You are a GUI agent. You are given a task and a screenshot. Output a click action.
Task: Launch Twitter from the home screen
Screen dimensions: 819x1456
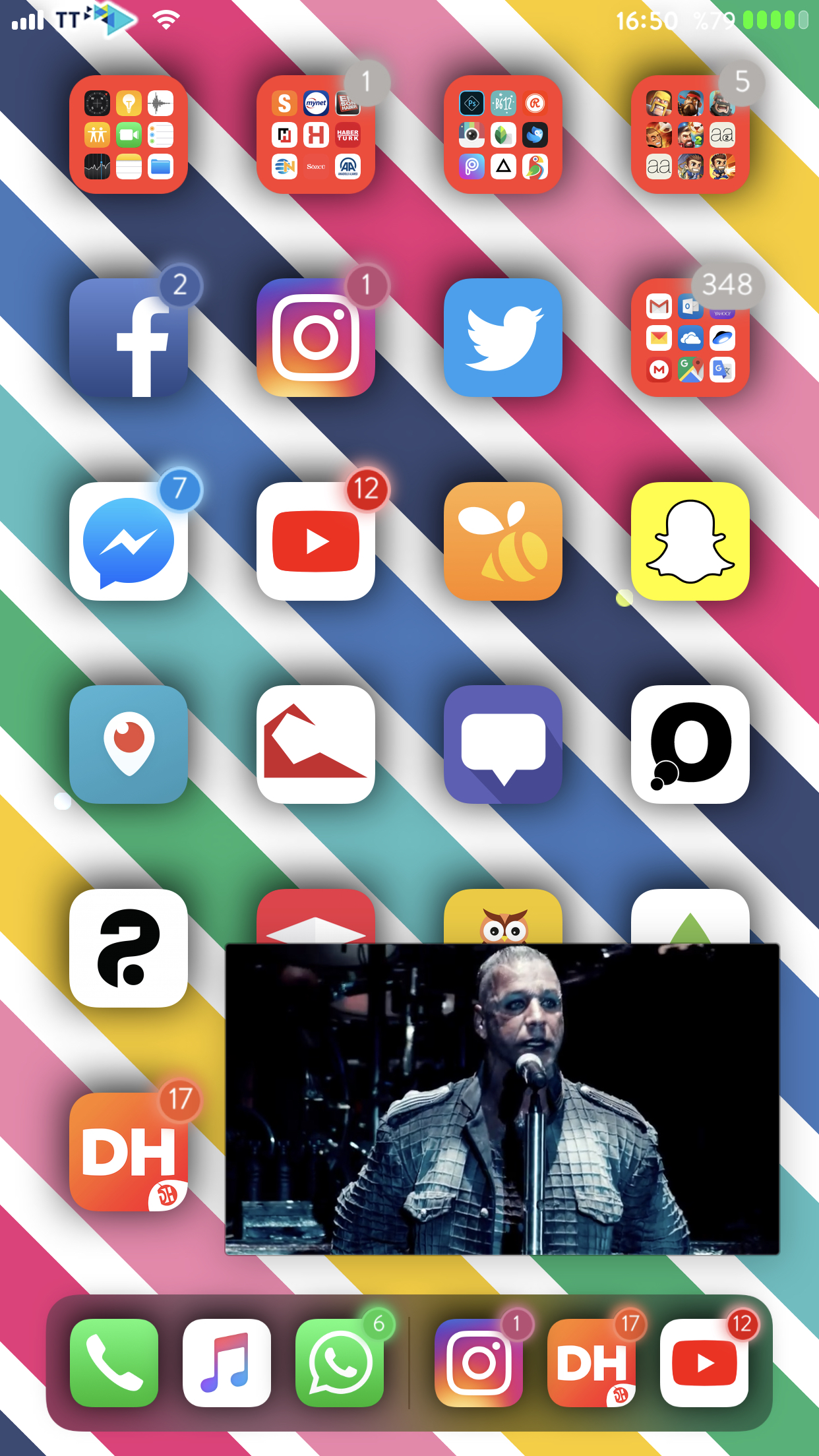[x=503, y=338]
